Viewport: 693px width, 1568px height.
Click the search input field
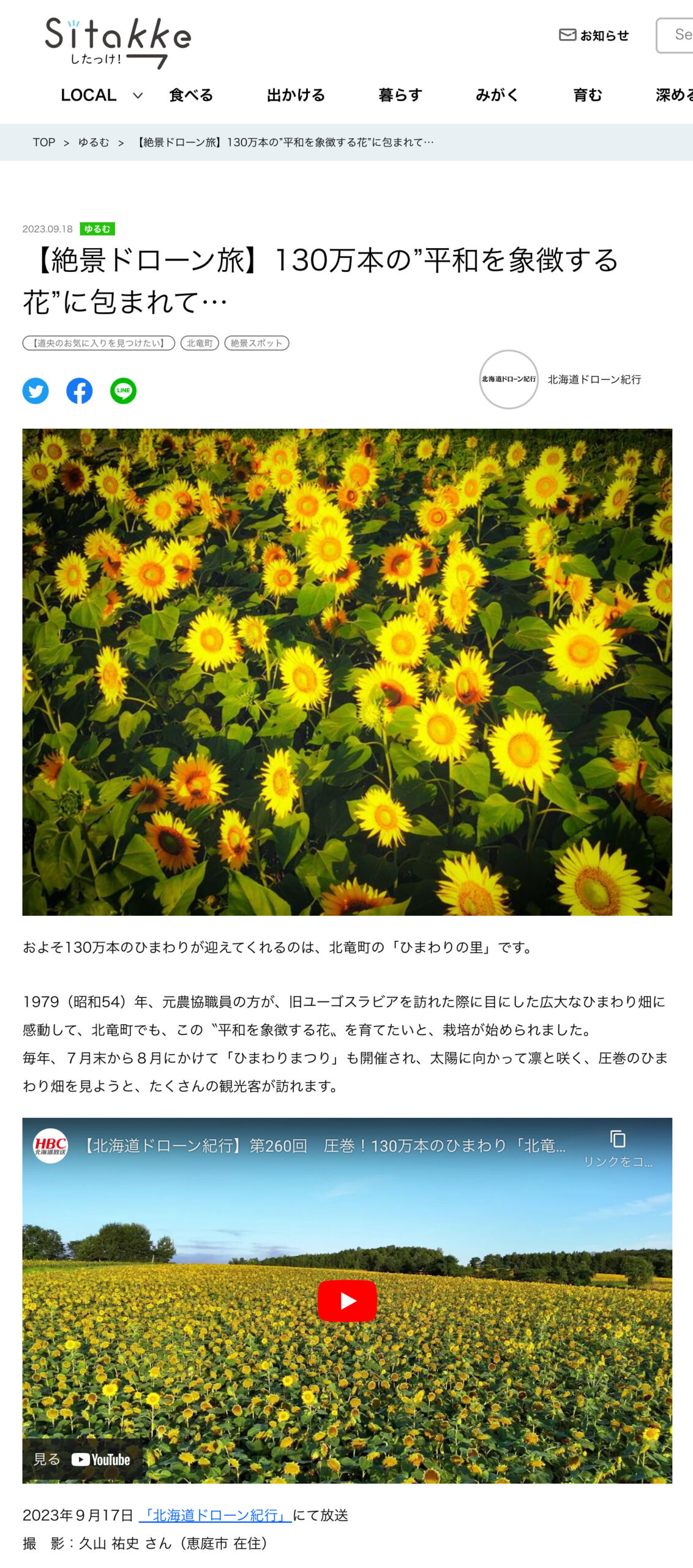coord(678,35)
